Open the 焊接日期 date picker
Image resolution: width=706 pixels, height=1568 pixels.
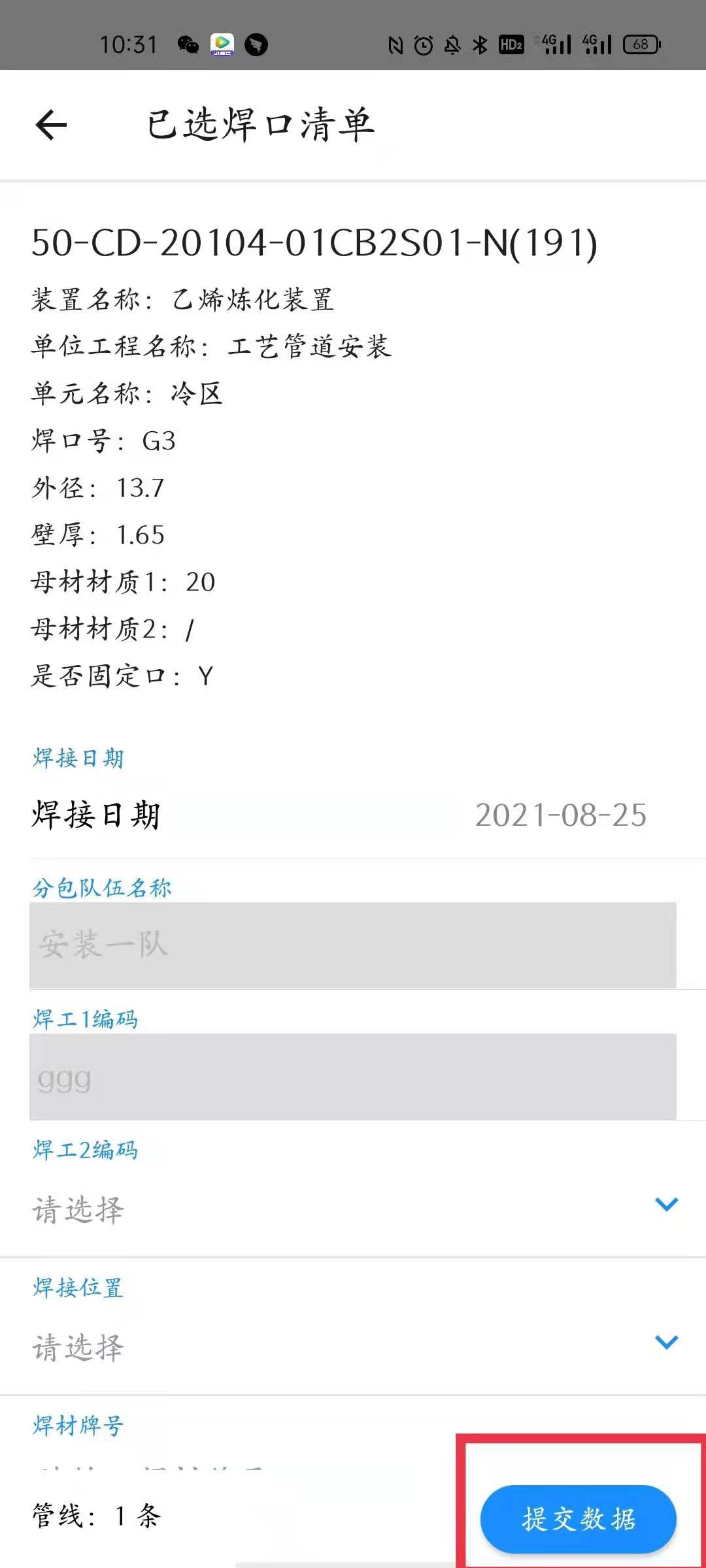(560, 815)
